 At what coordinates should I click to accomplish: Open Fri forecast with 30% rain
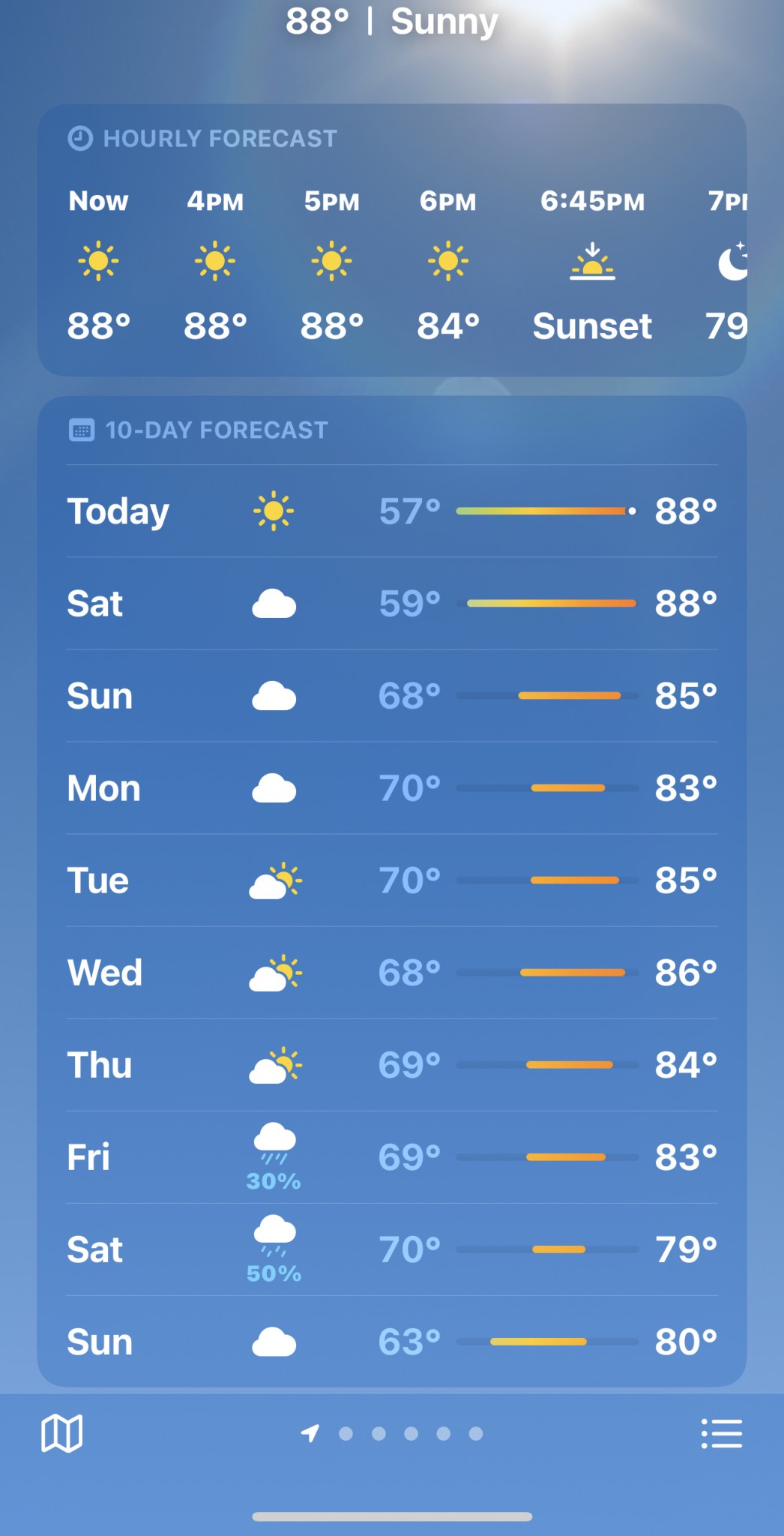[391, 1157]
